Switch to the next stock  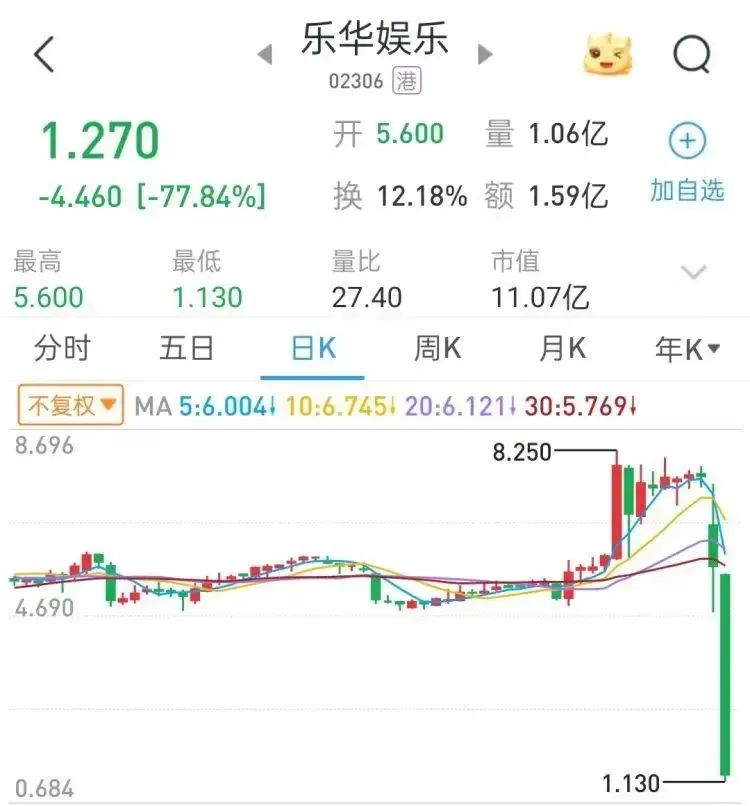coord(486,55)
